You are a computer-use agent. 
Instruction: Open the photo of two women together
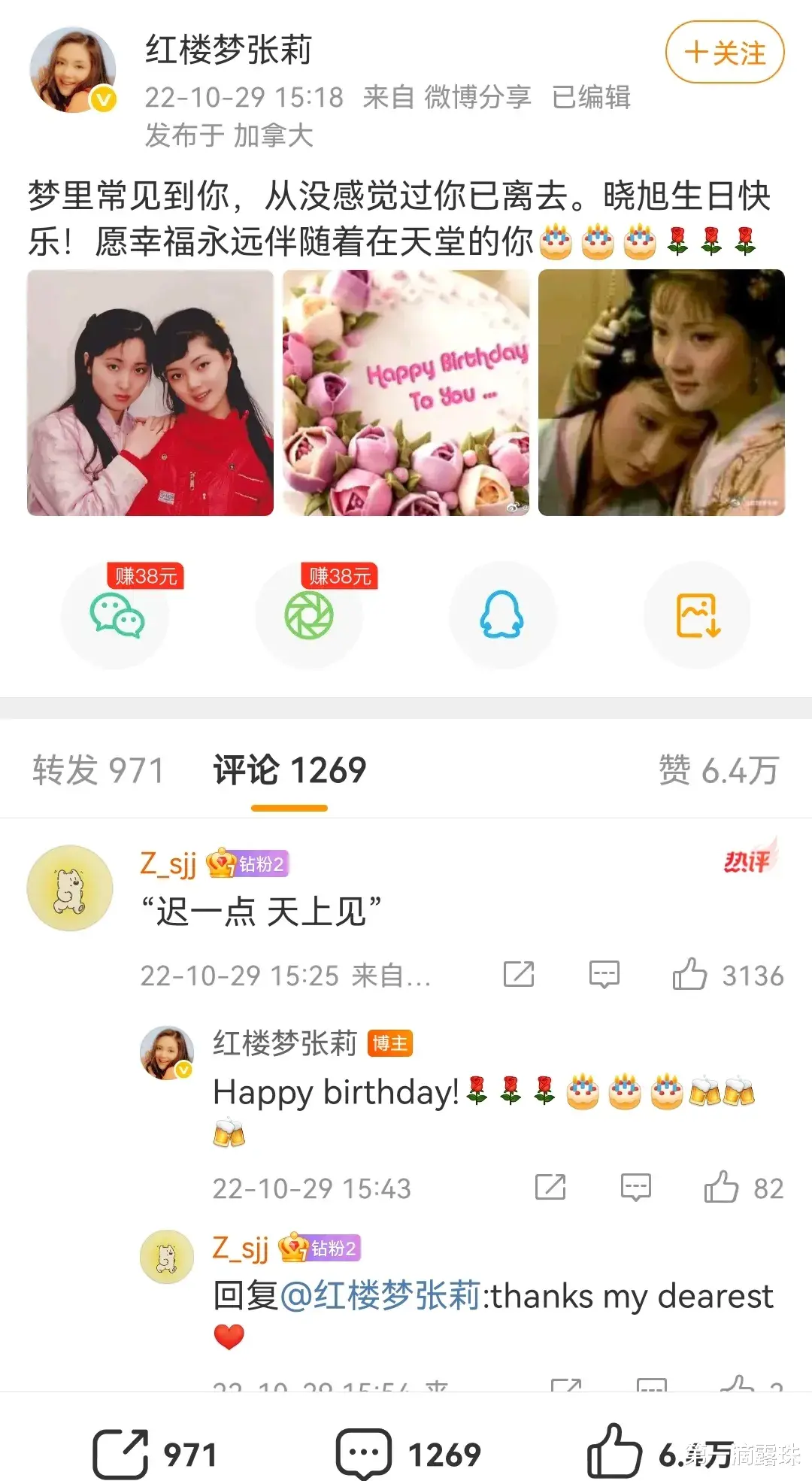pyautogui.click(x=150, y=393)
